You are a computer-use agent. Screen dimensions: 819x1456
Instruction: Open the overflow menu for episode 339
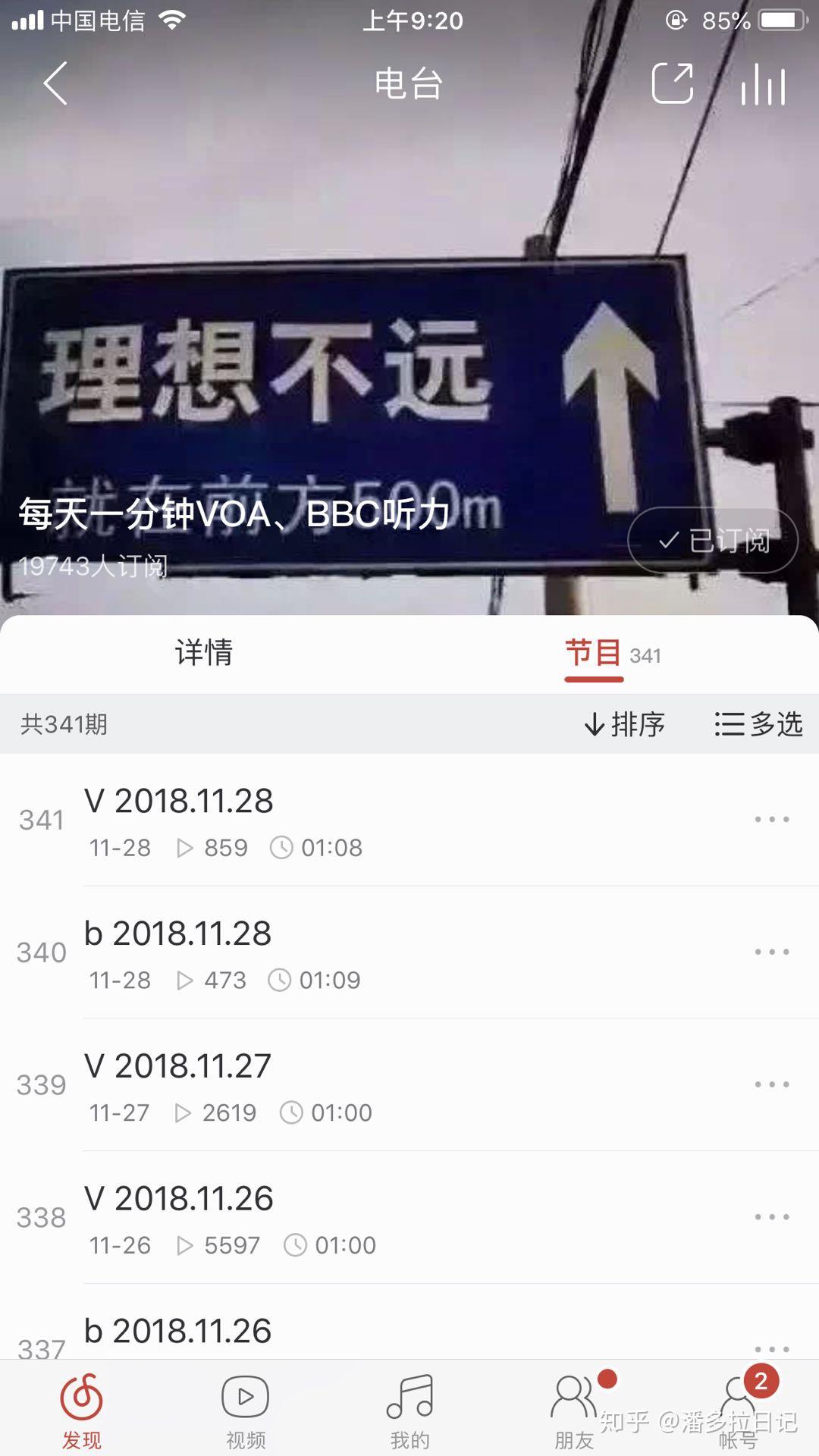coord(772,1085)
